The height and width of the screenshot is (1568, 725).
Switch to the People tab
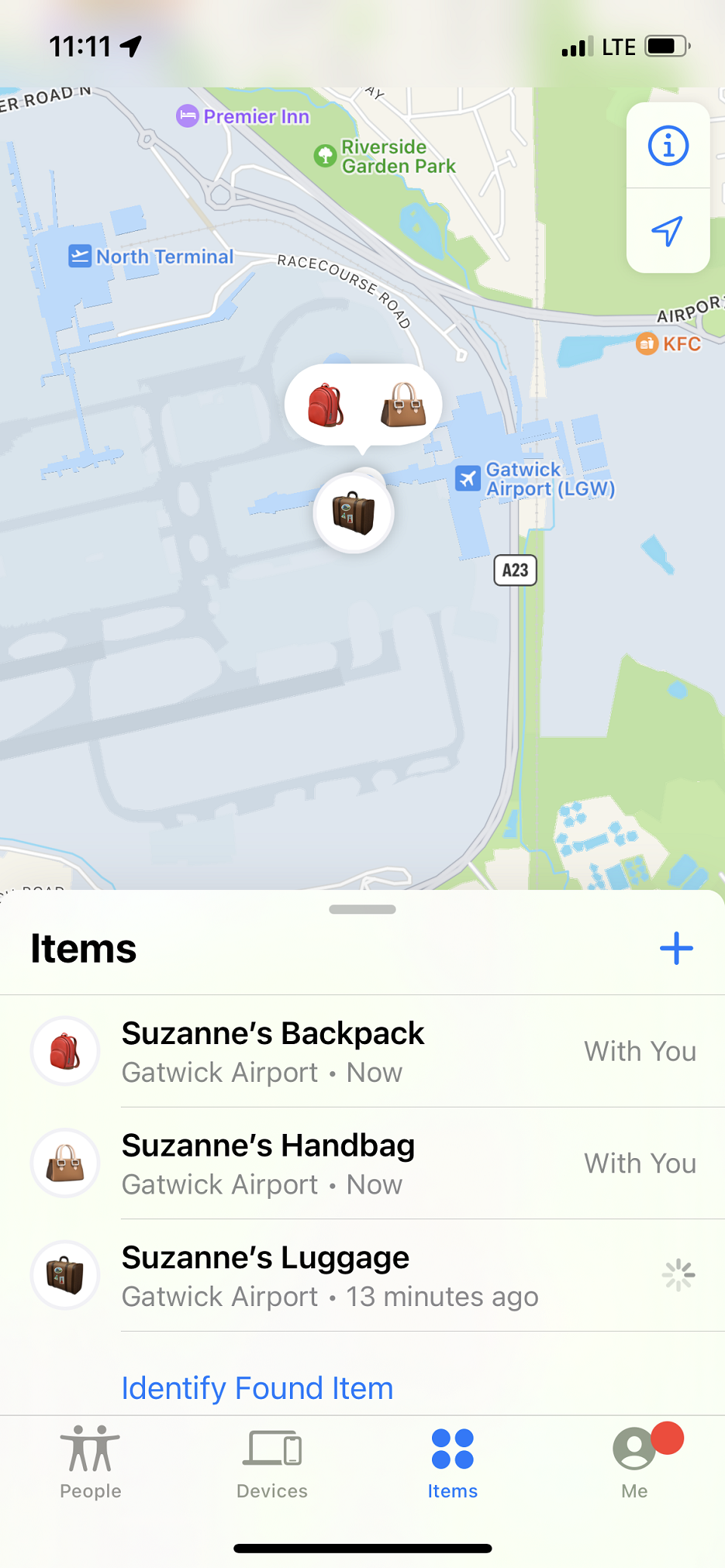tap(91, 1462)
